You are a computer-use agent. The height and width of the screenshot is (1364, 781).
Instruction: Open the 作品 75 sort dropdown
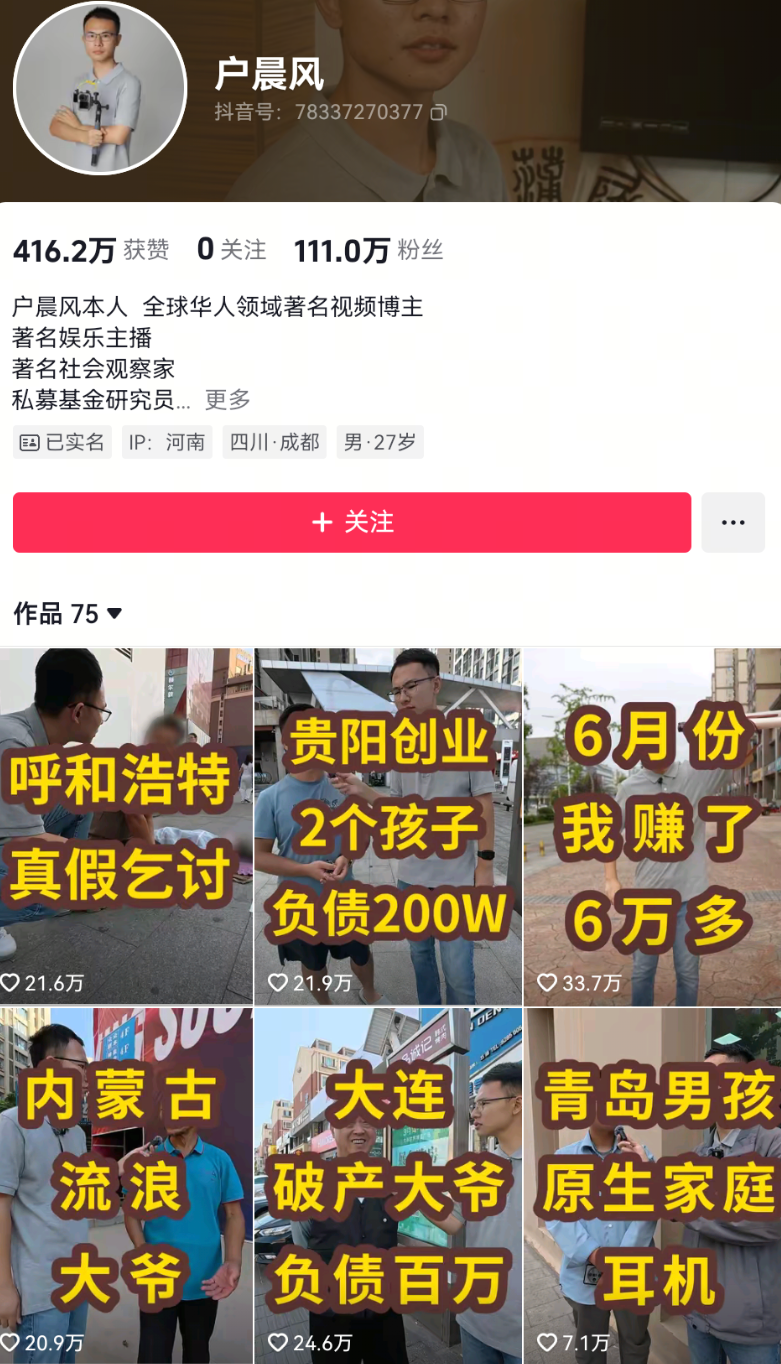point(68,613)
